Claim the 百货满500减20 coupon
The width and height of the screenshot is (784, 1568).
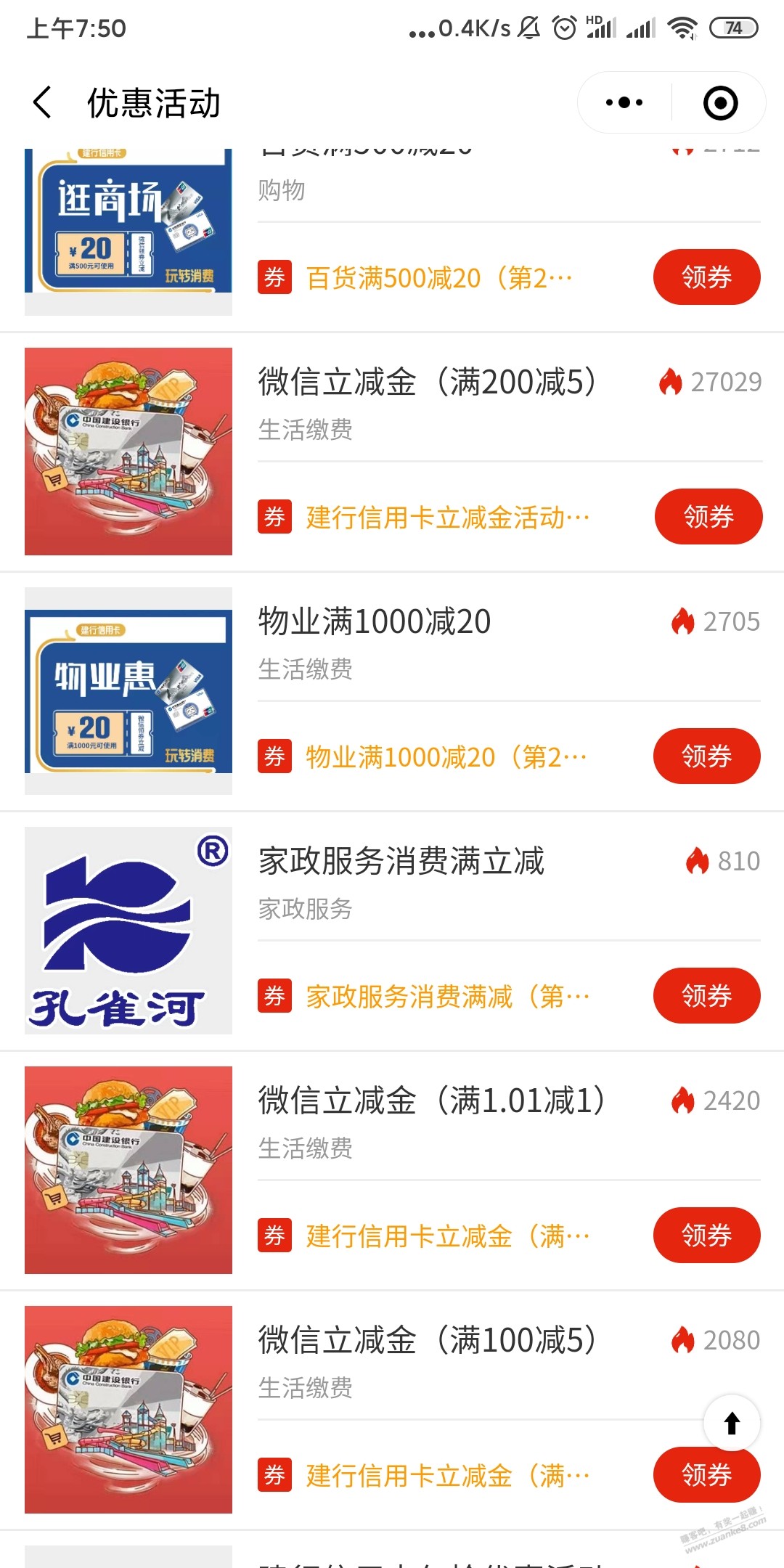click(x=706, y=277)
